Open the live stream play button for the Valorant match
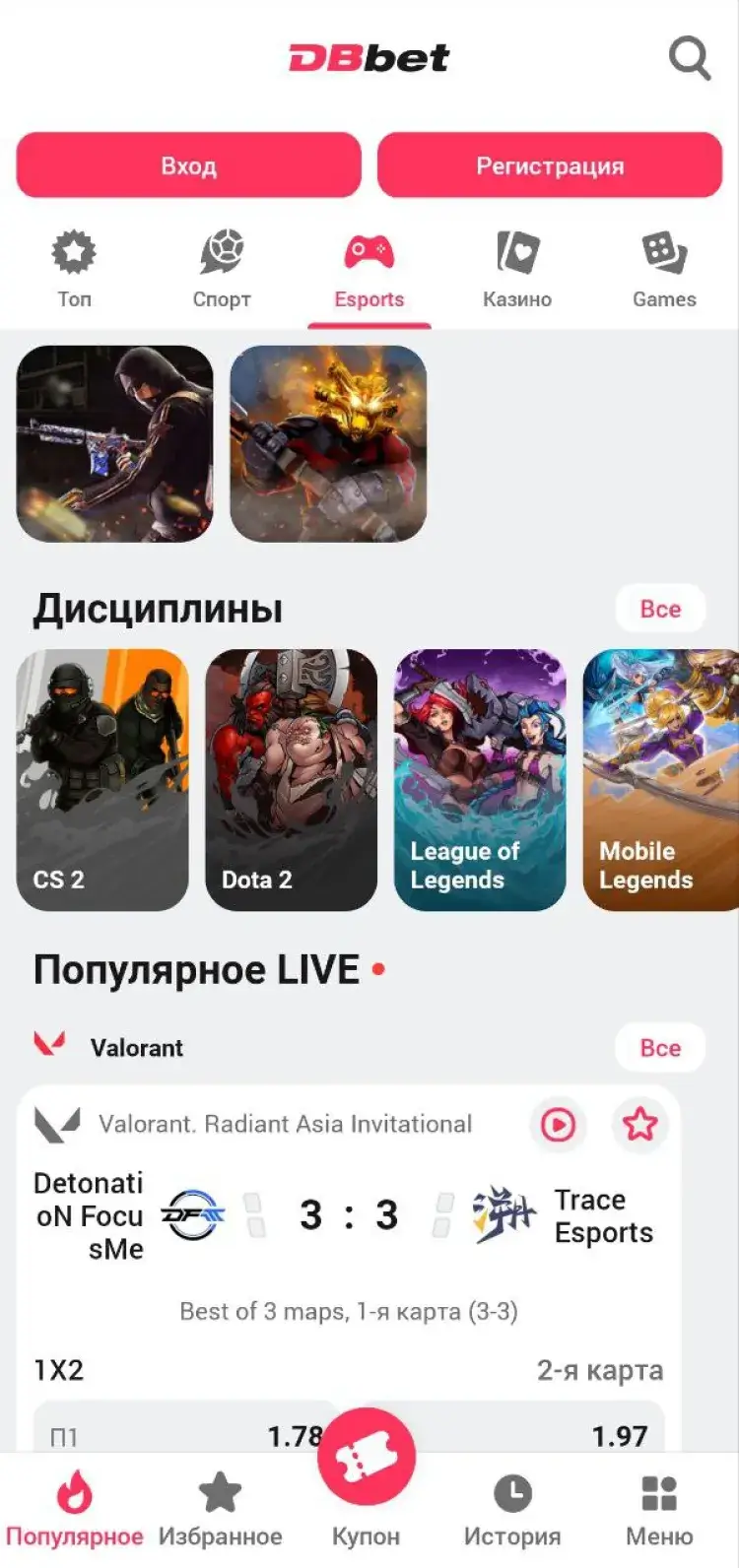 click(x=558, y=1125)
